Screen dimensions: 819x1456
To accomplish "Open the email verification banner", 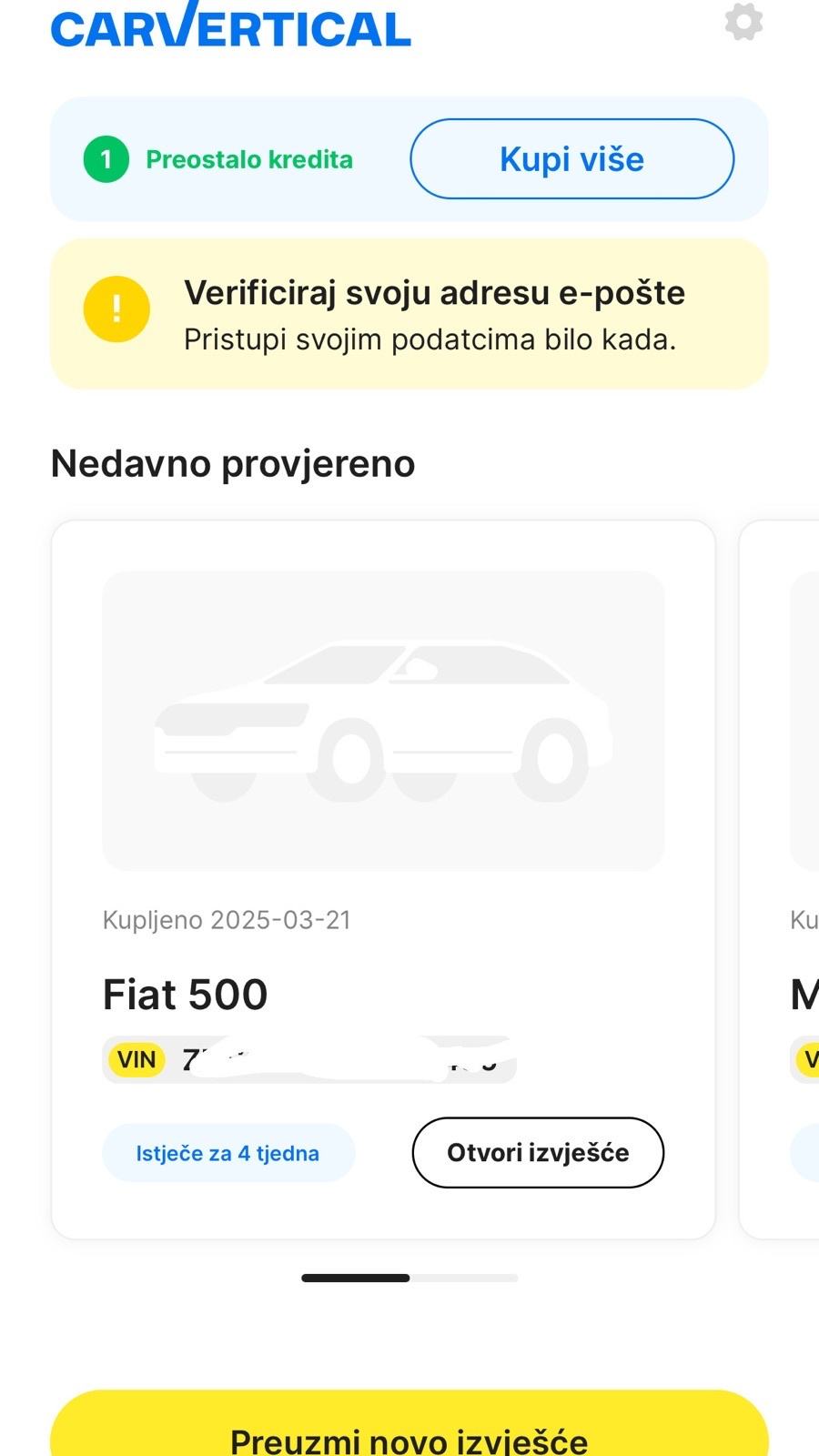I will click(409, 312).
